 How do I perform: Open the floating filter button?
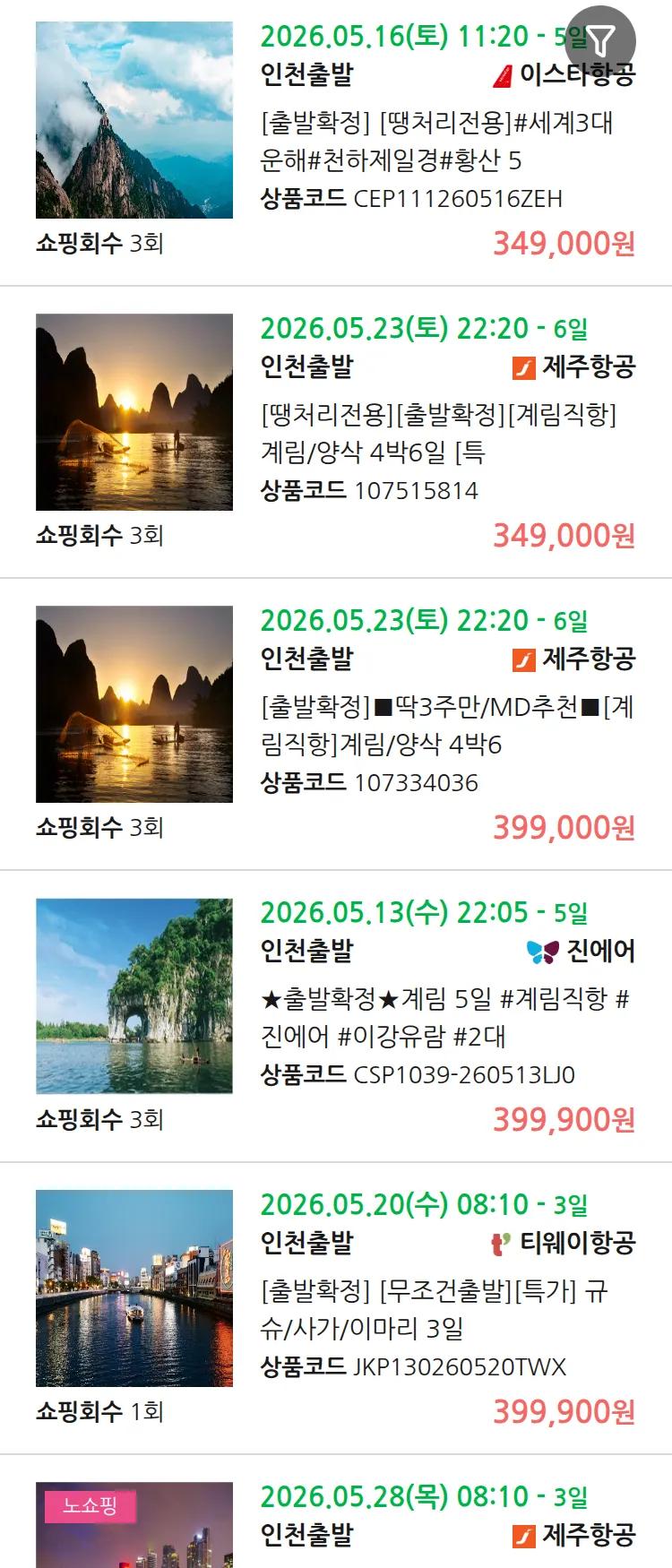601,40
